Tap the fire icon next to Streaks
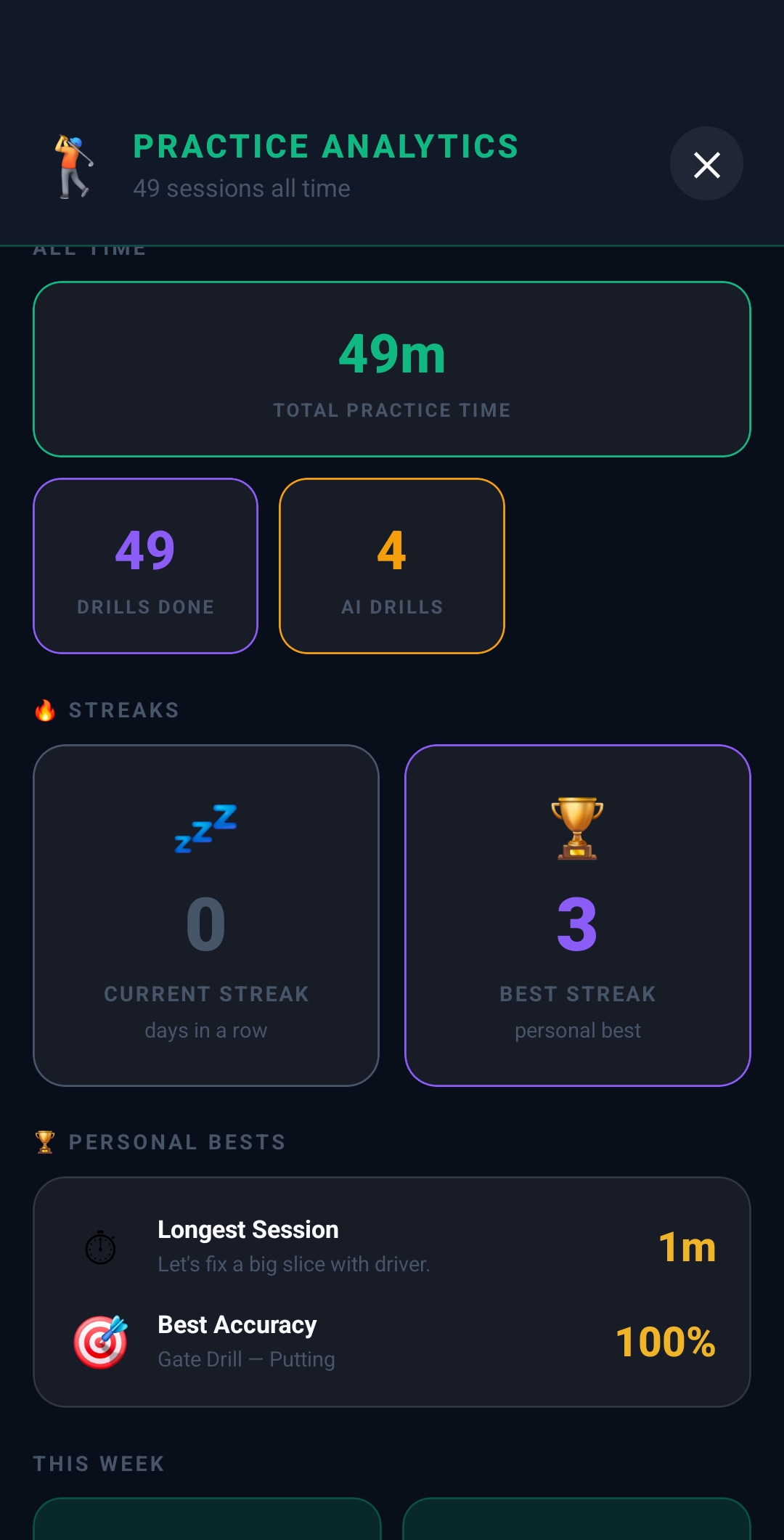 point(45,709)
